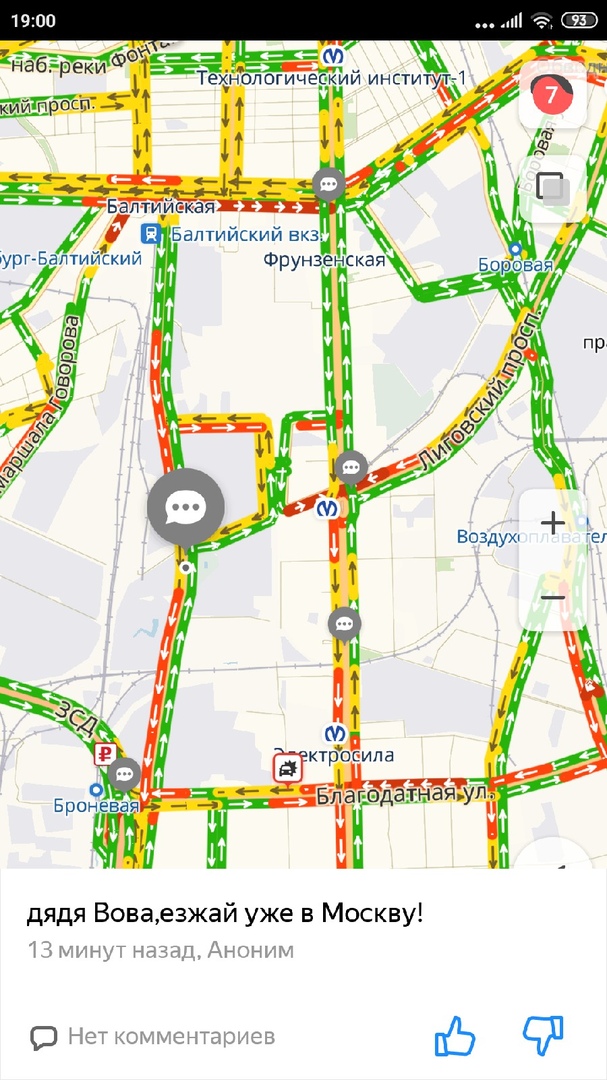Tap the accident icon near Электросила
The width and height of the screenshot is (607, 1080).
[x=289, y=768]
